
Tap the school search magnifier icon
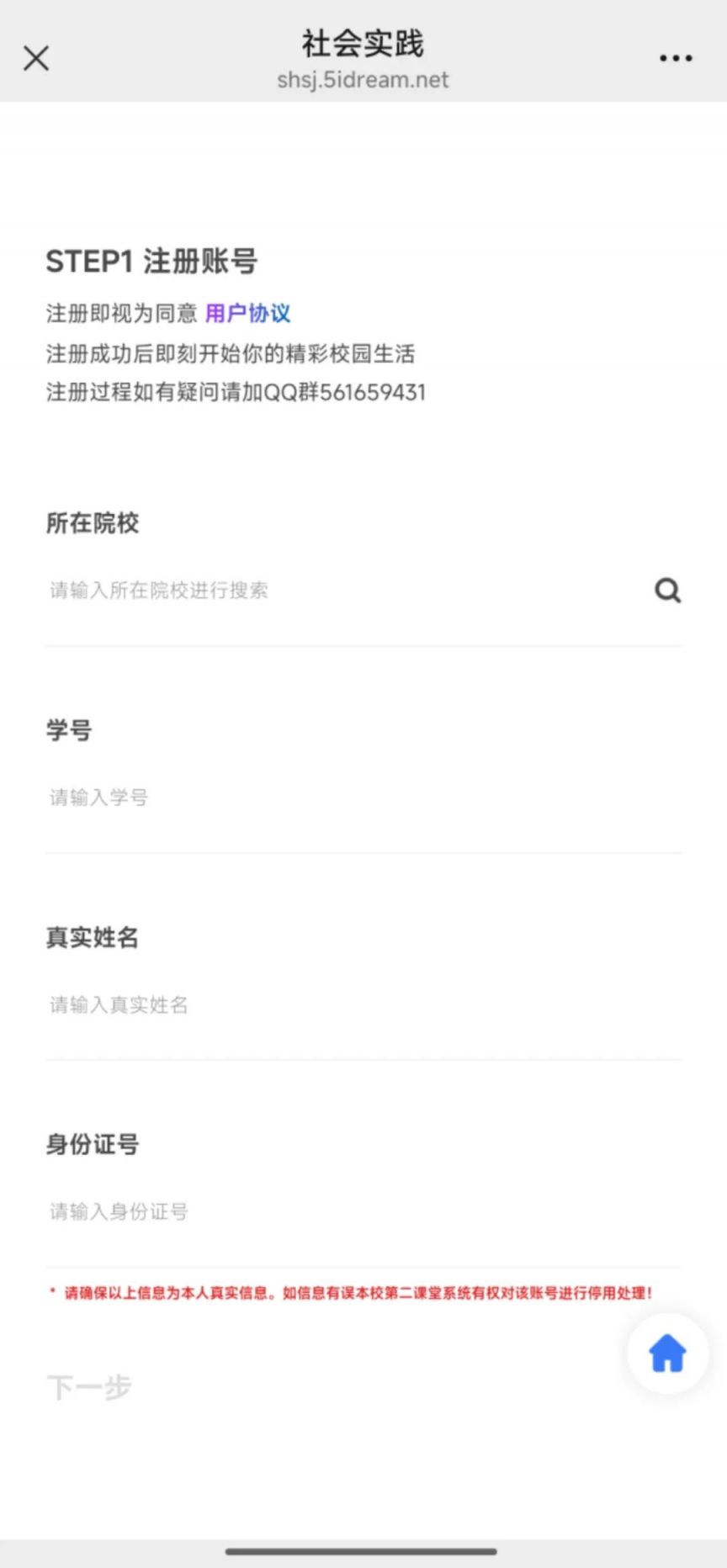[x=667, y=591]
